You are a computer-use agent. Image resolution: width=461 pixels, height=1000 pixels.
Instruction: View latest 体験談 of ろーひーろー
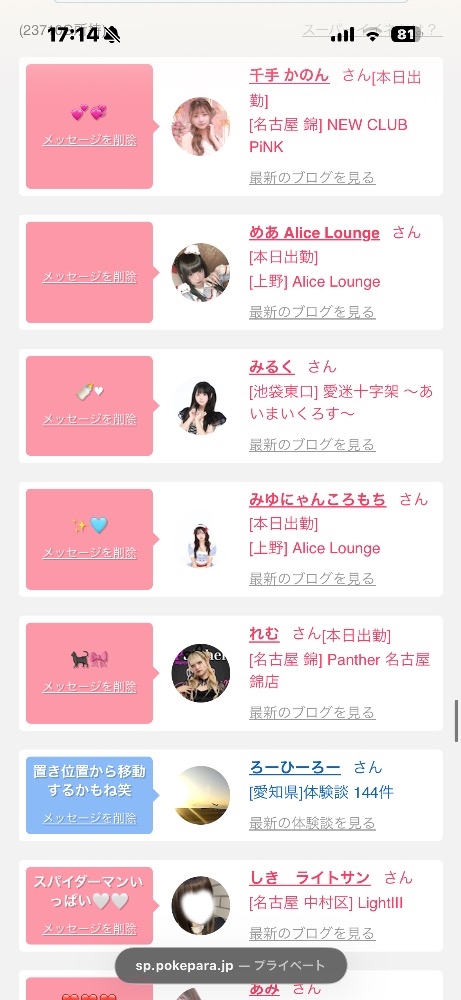coord(312,823)
